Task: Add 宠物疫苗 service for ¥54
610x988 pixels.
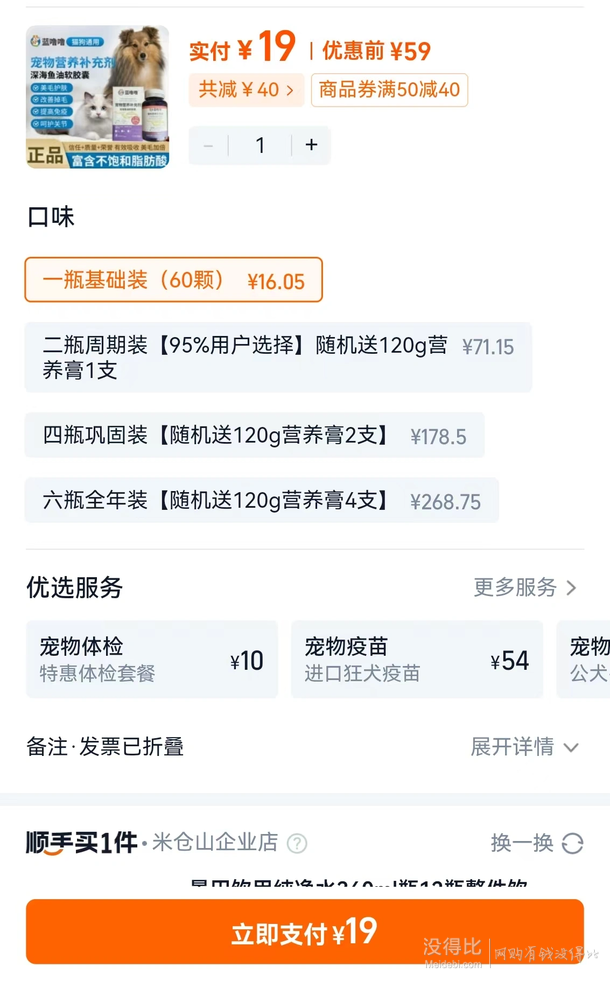Action: click(417, 659)
